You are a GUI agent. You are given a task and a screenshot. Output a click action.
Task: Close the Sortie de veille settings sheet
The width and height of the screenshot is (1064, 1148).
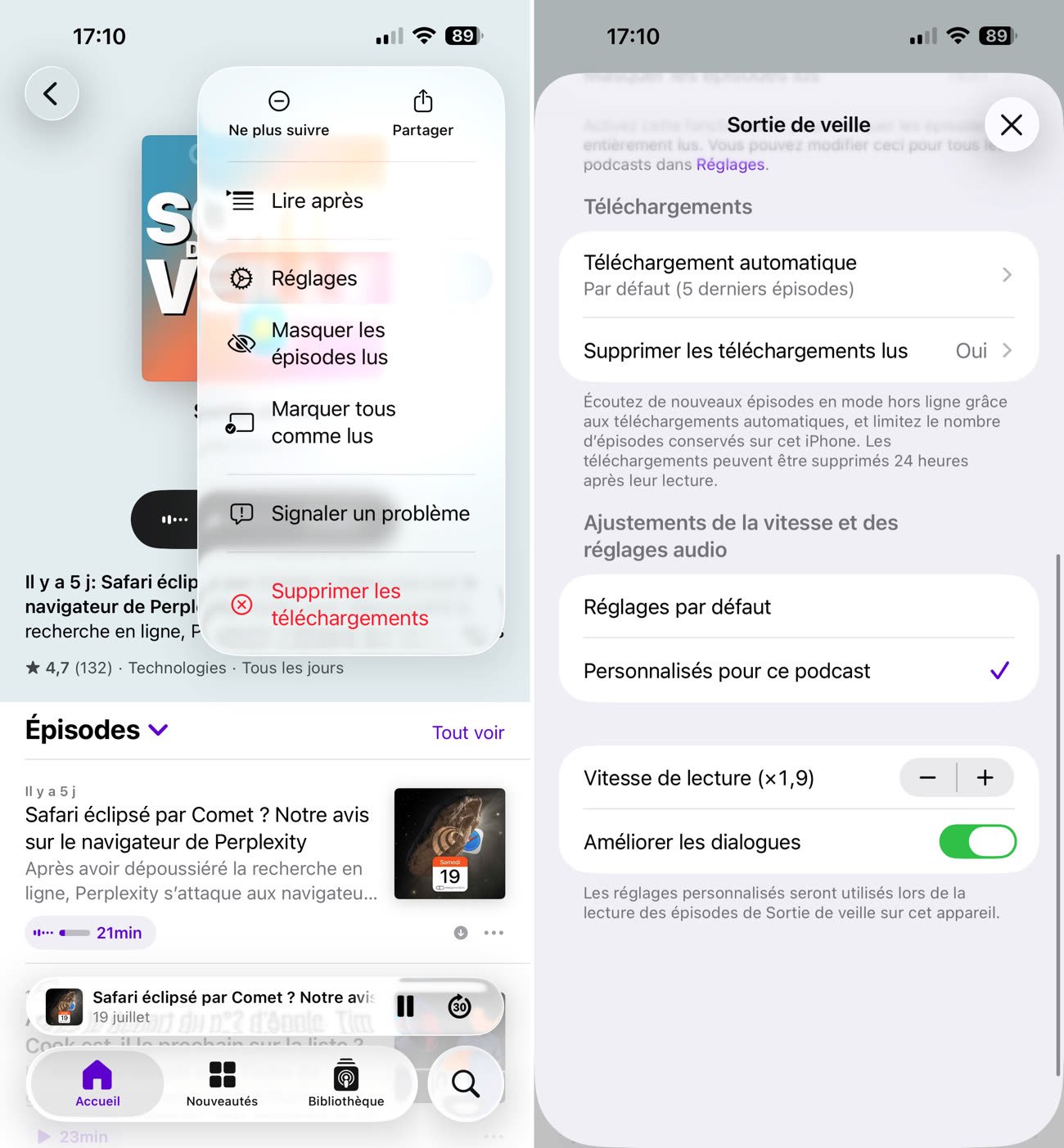coord(1011,124)
